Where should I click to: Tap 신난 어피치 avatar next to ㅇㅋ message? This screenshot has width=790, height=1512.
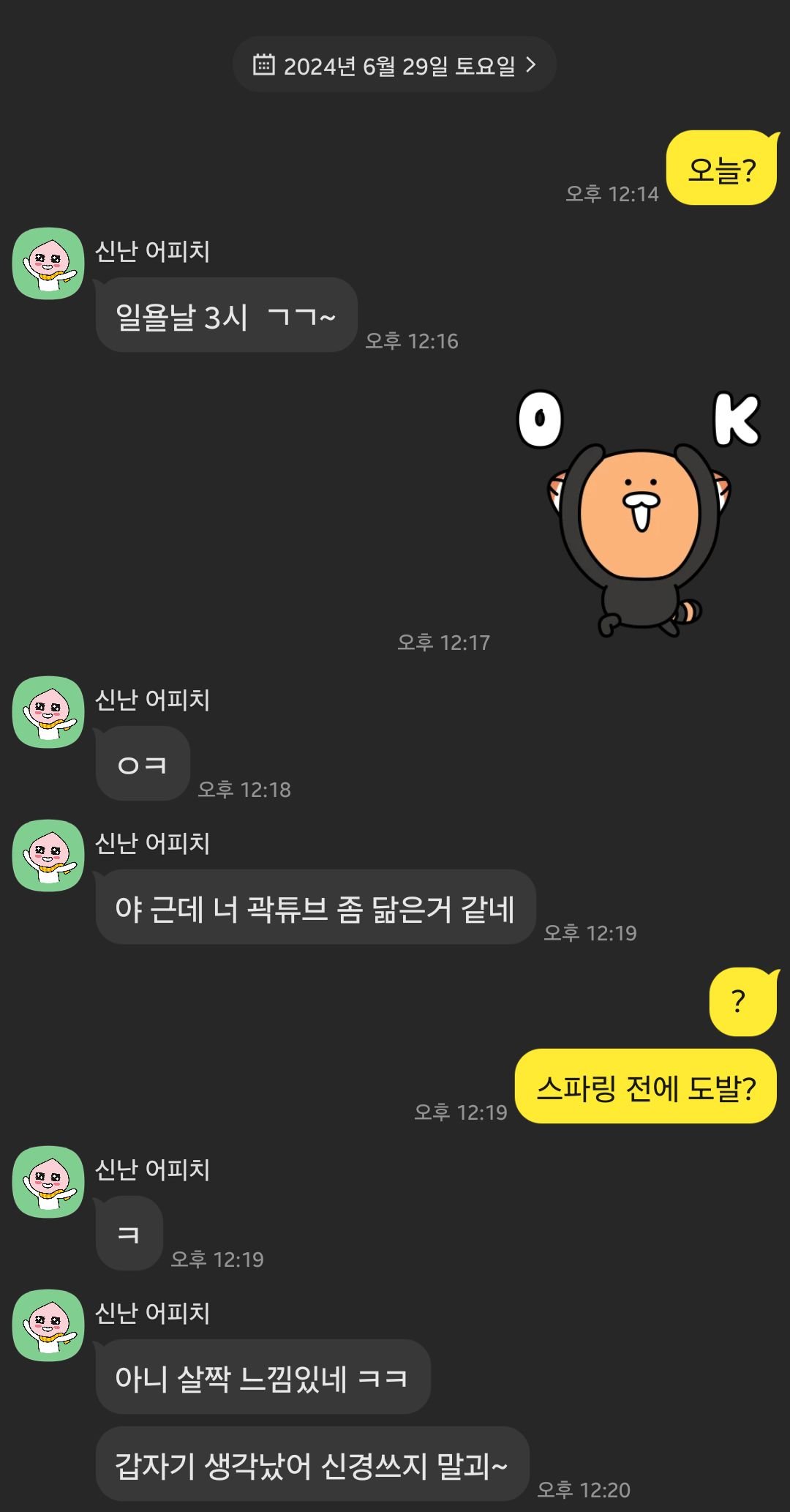[x=48, y=712]
